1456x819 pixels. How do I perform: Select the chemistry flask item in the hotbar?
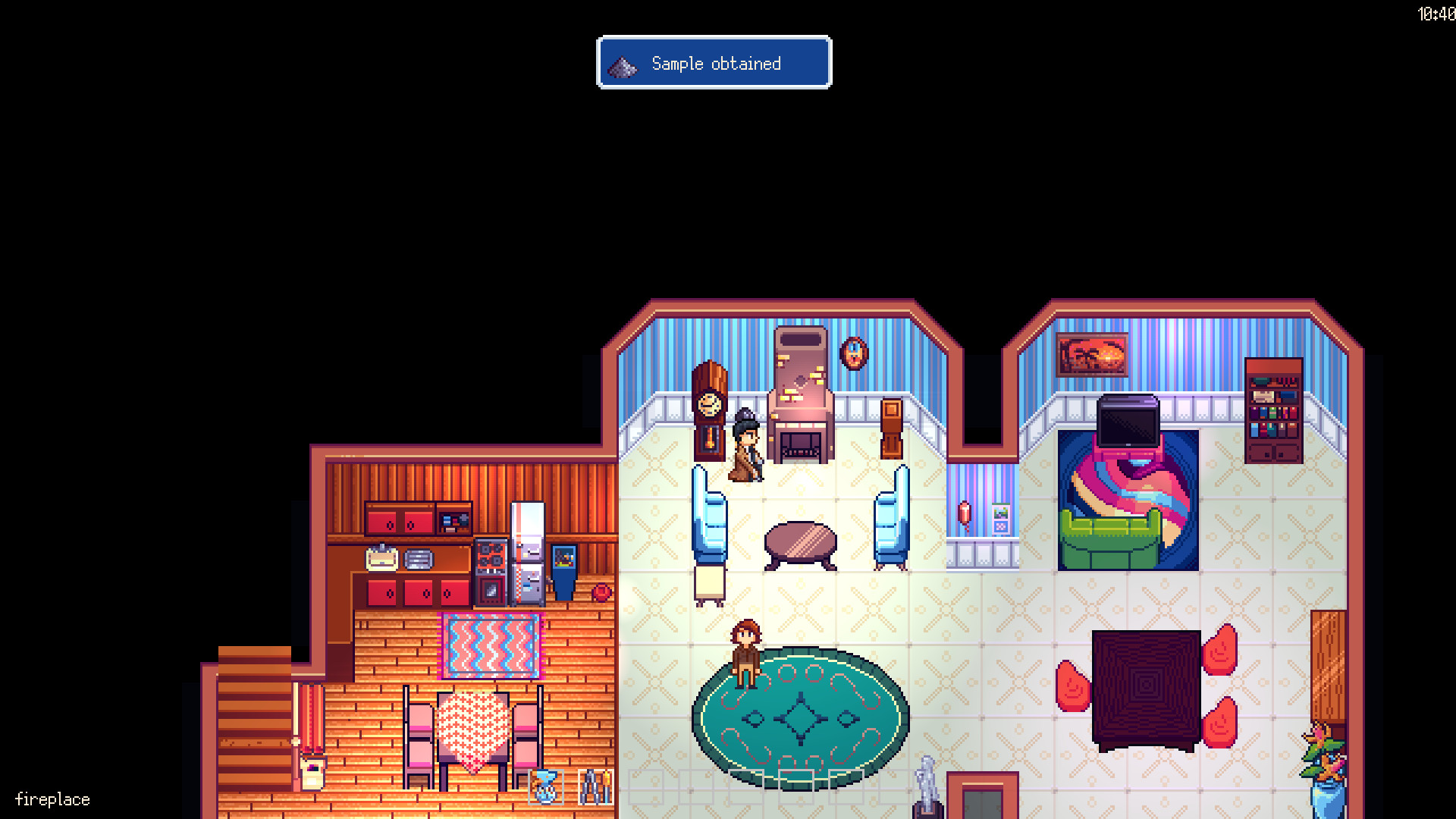(545, 787)
